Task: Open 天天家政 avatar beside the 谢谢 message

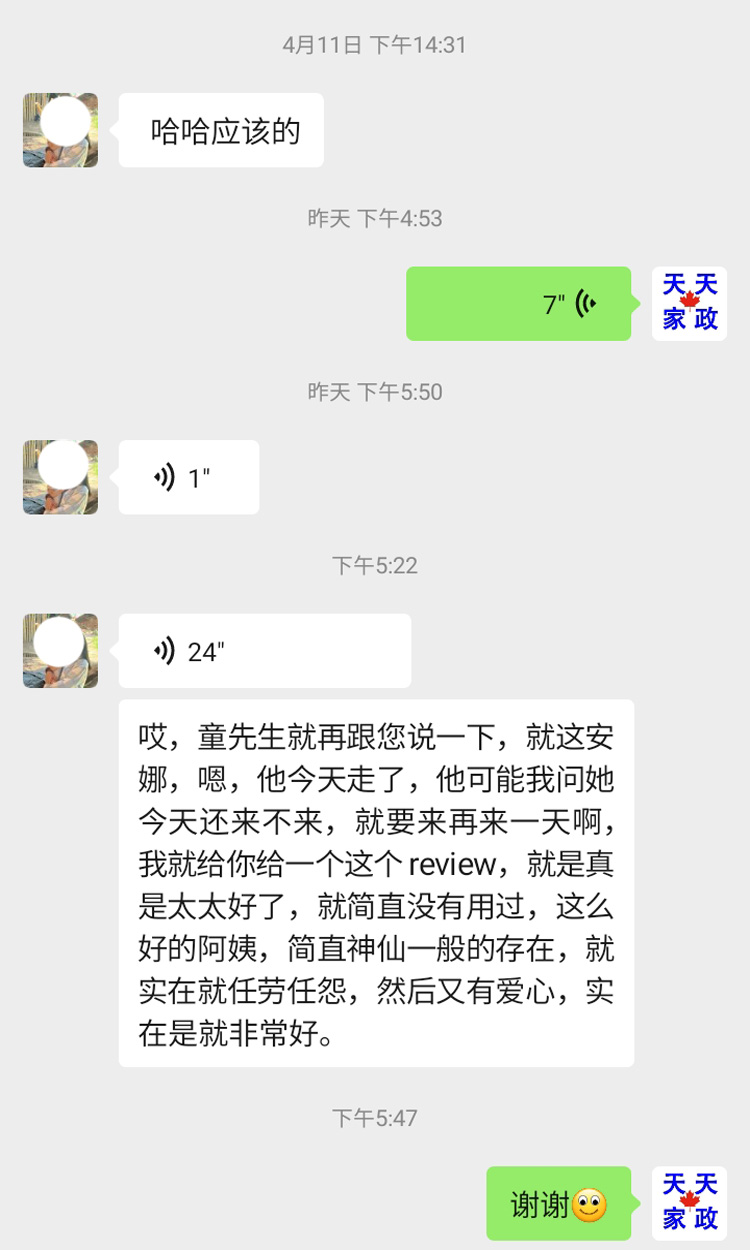Action: [x=689, y=1204]
